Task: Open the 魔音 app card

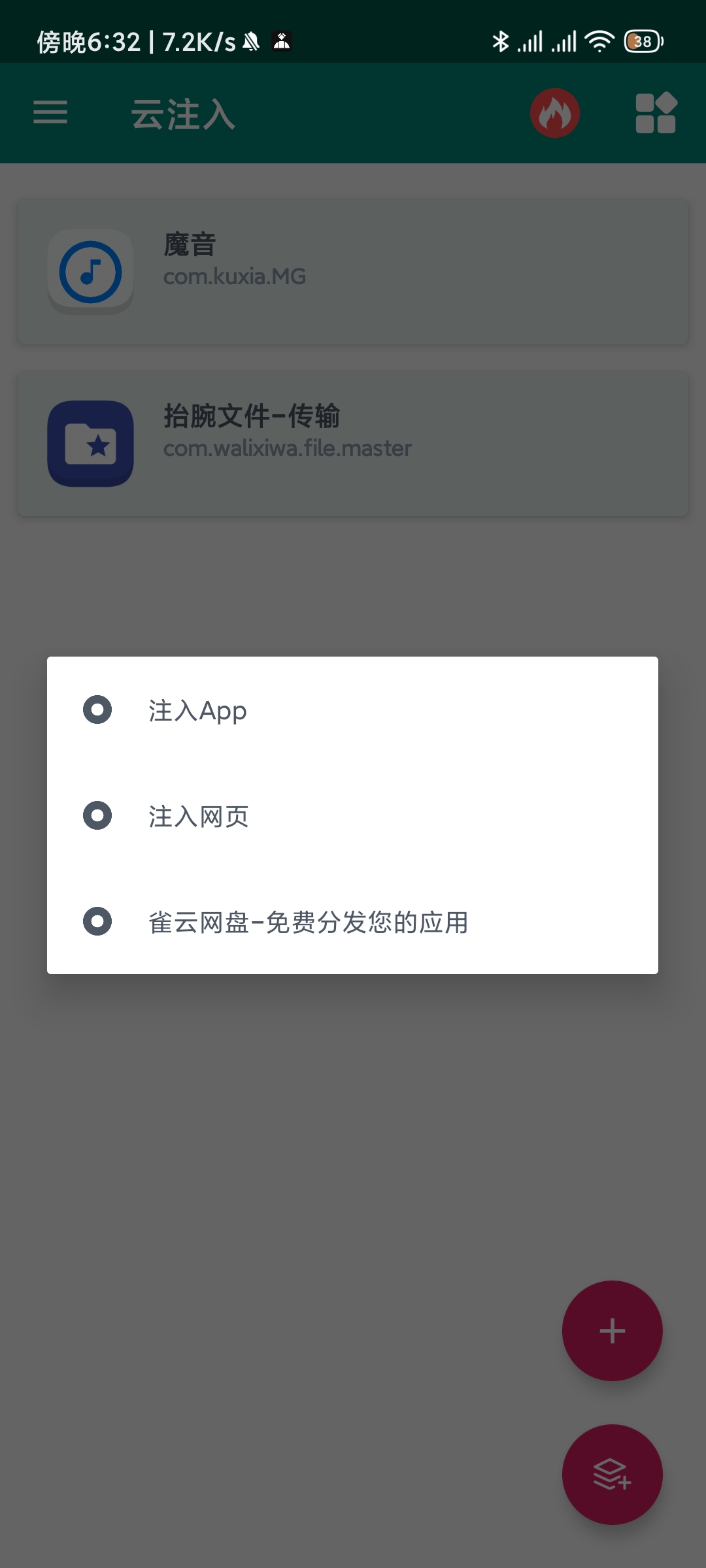Action: (353, 272)
